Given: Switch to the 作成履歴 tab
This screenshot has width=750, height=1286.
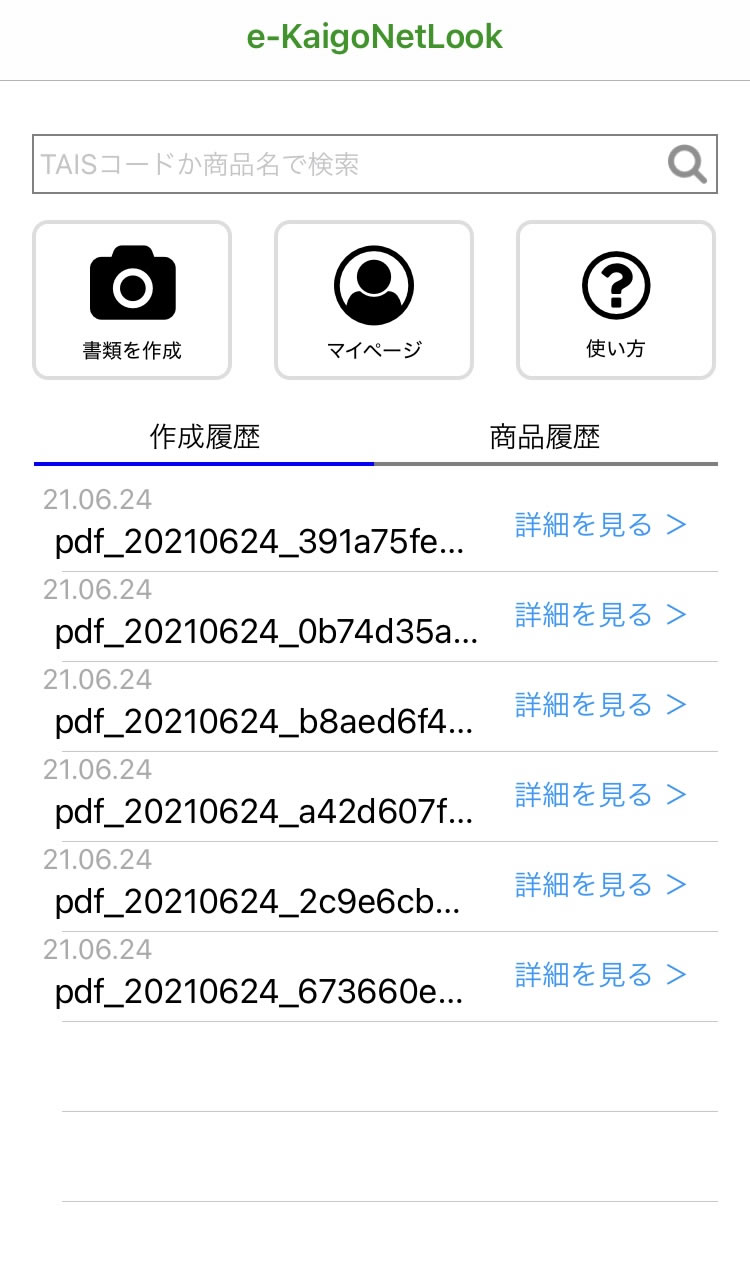Looking at the screenshot, I should 204,438.
